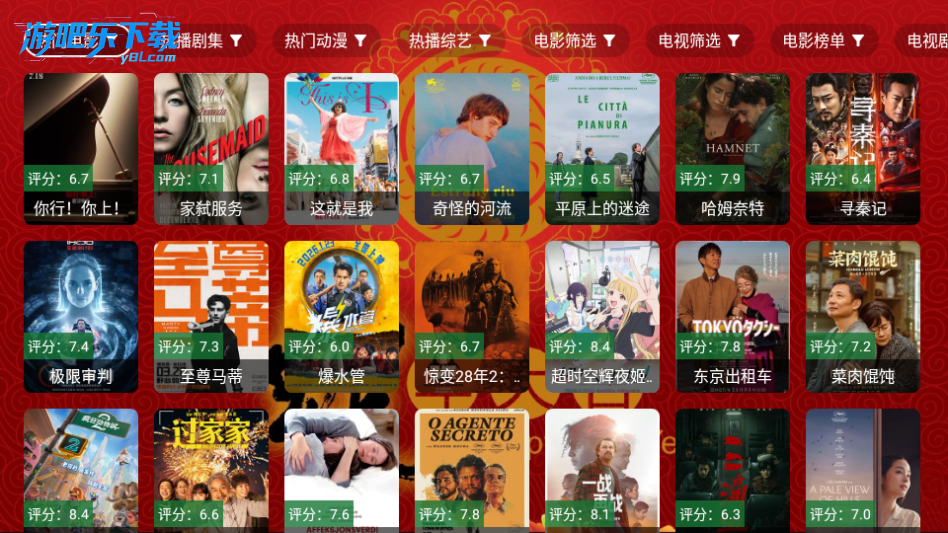948x533 pixels.
Task: Open the movie 寻秦记
Action: point(863,148)
